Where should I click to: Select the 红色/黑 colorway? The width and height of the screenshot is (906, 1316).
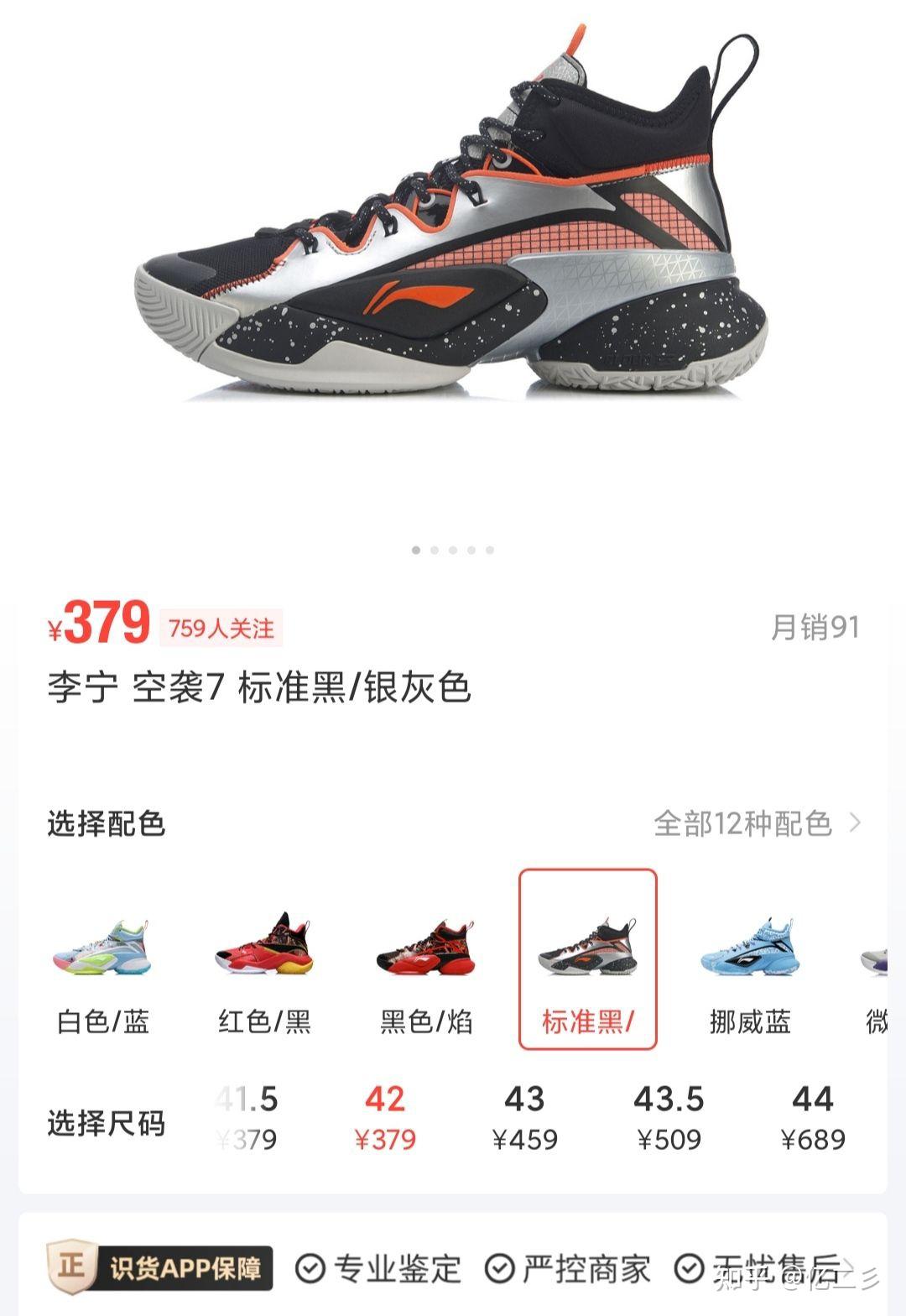click(264, 974)
